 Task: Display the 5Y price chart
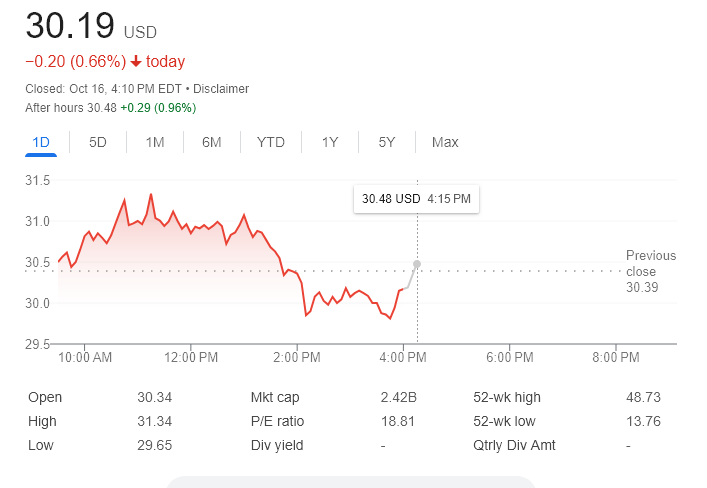click(387, 142)
